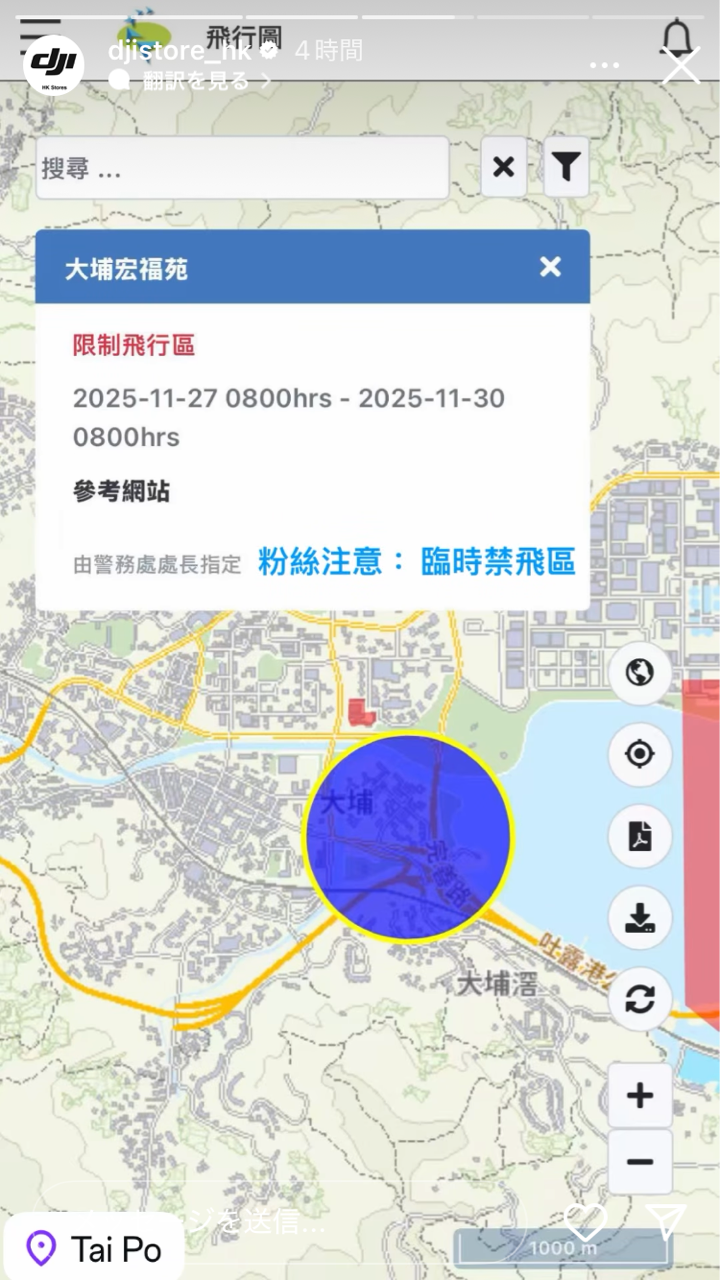View the translation via 翻訳を見る
Viewport: 720px width, 1280px height.
click(196, 81)
